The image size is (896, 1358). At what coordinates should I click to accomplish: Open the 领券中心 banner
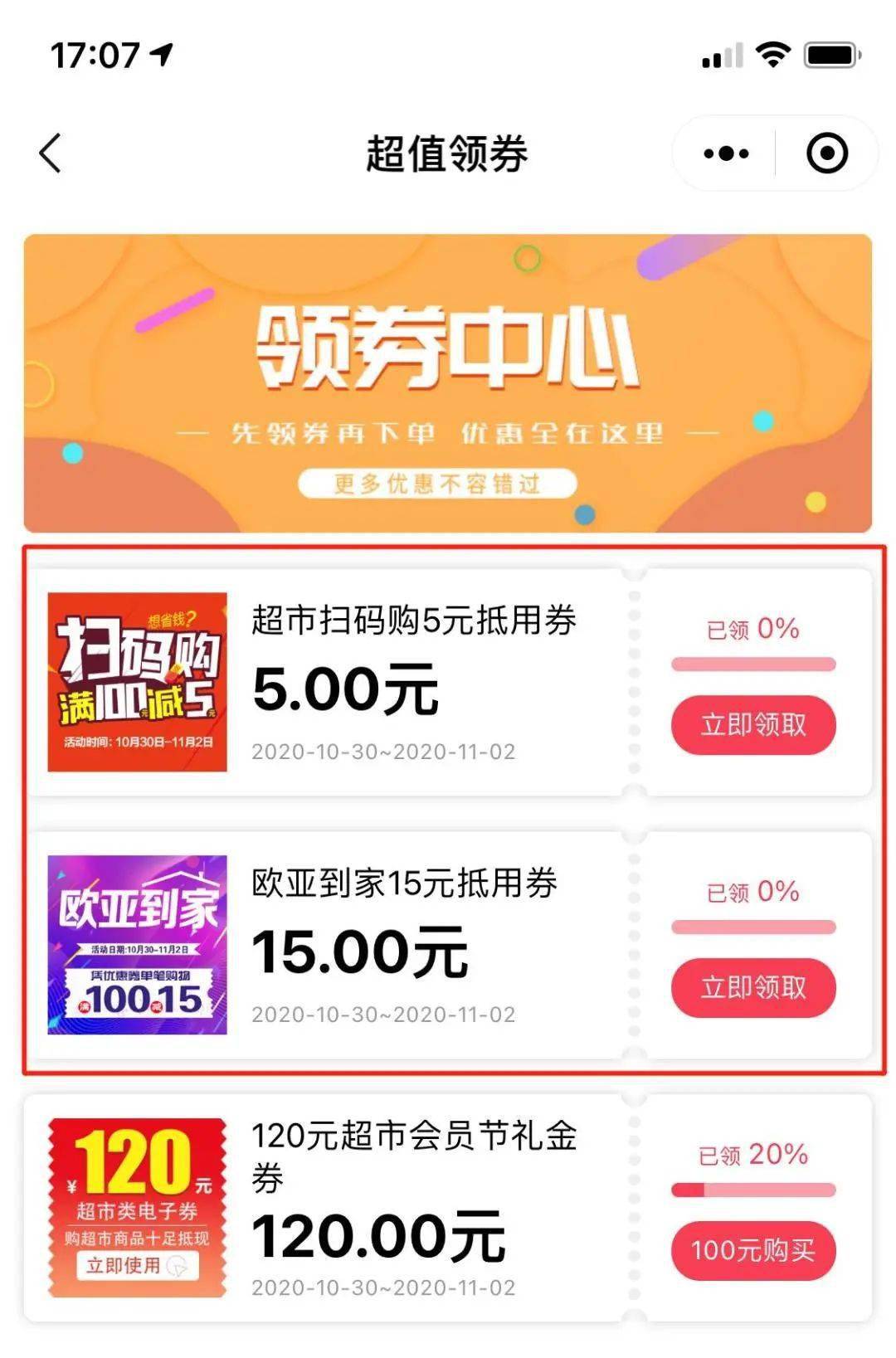(x=447, y=382)
